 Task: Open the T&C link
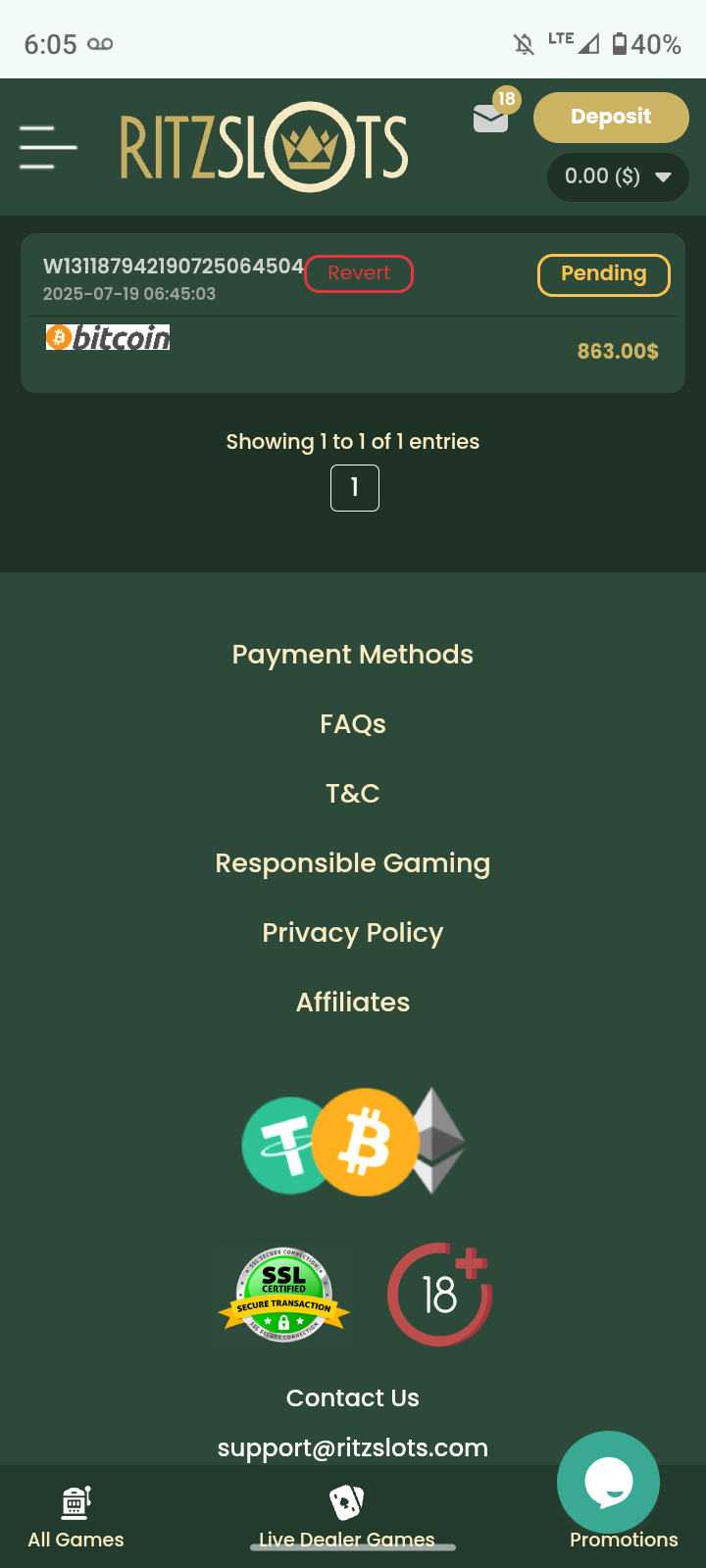(353, 794)
